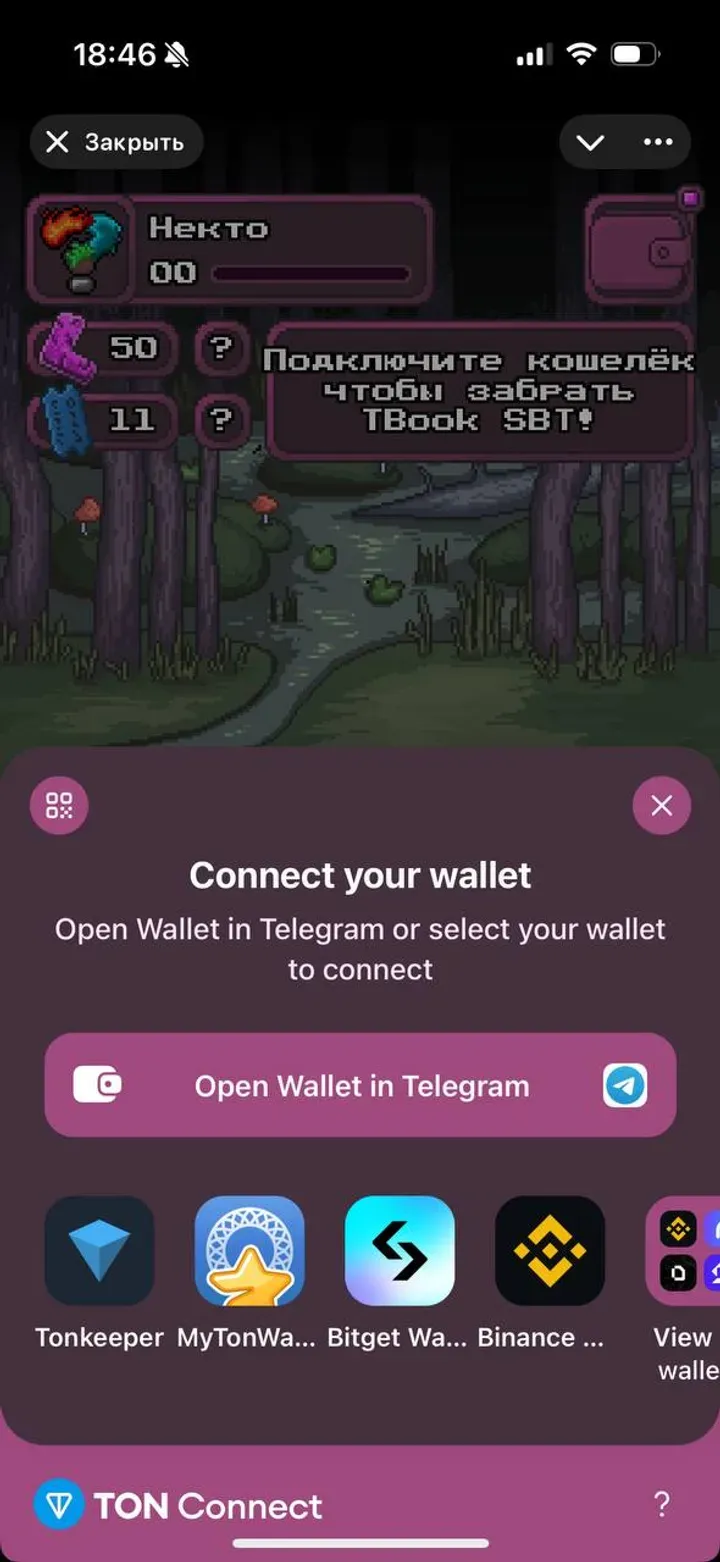Show the QR code for wallet connection

pyautogui.click(x=59, y=805)
